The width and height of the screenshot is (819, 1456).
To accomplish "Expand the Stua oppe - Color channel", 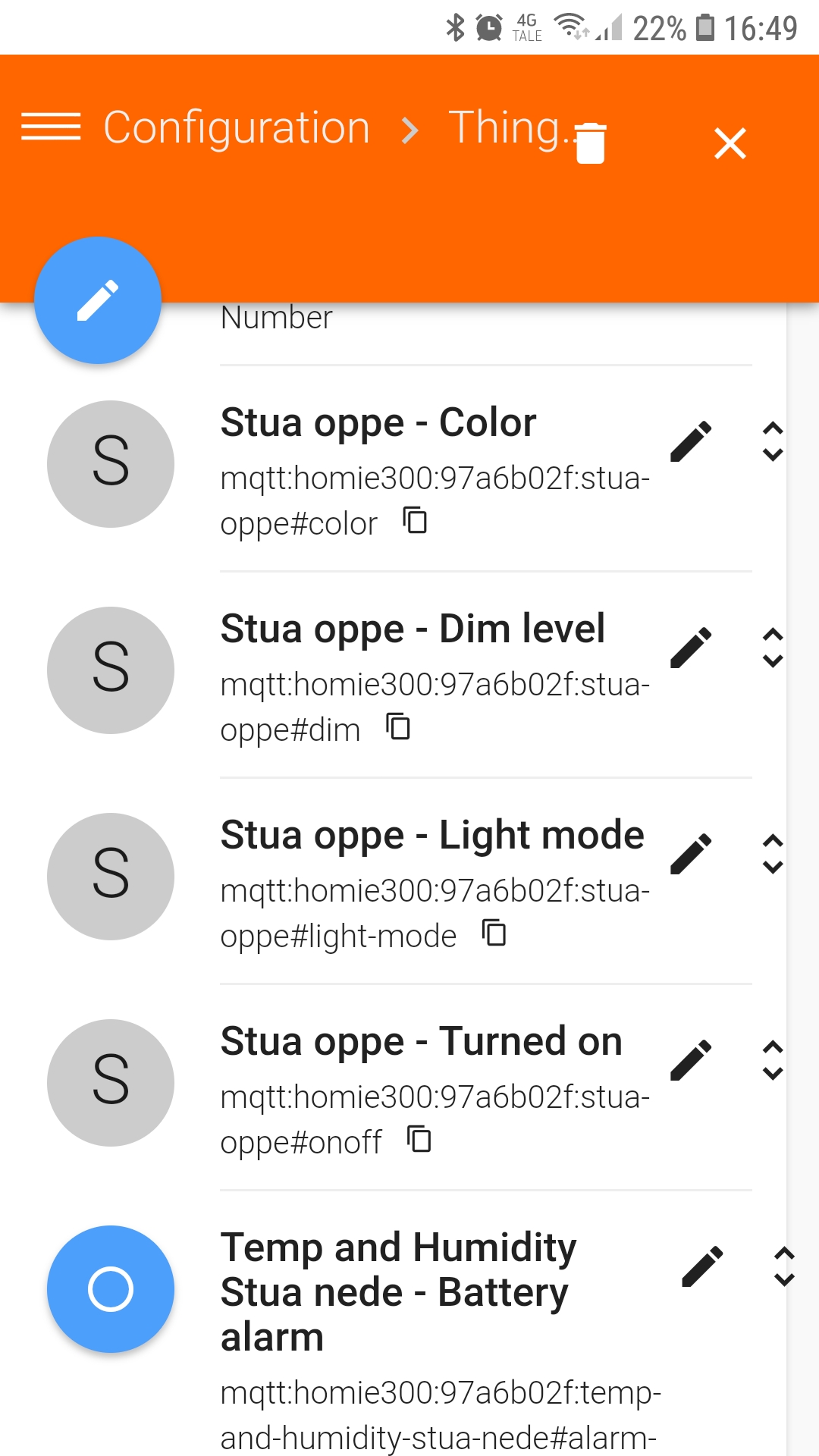I will point(772,441).
